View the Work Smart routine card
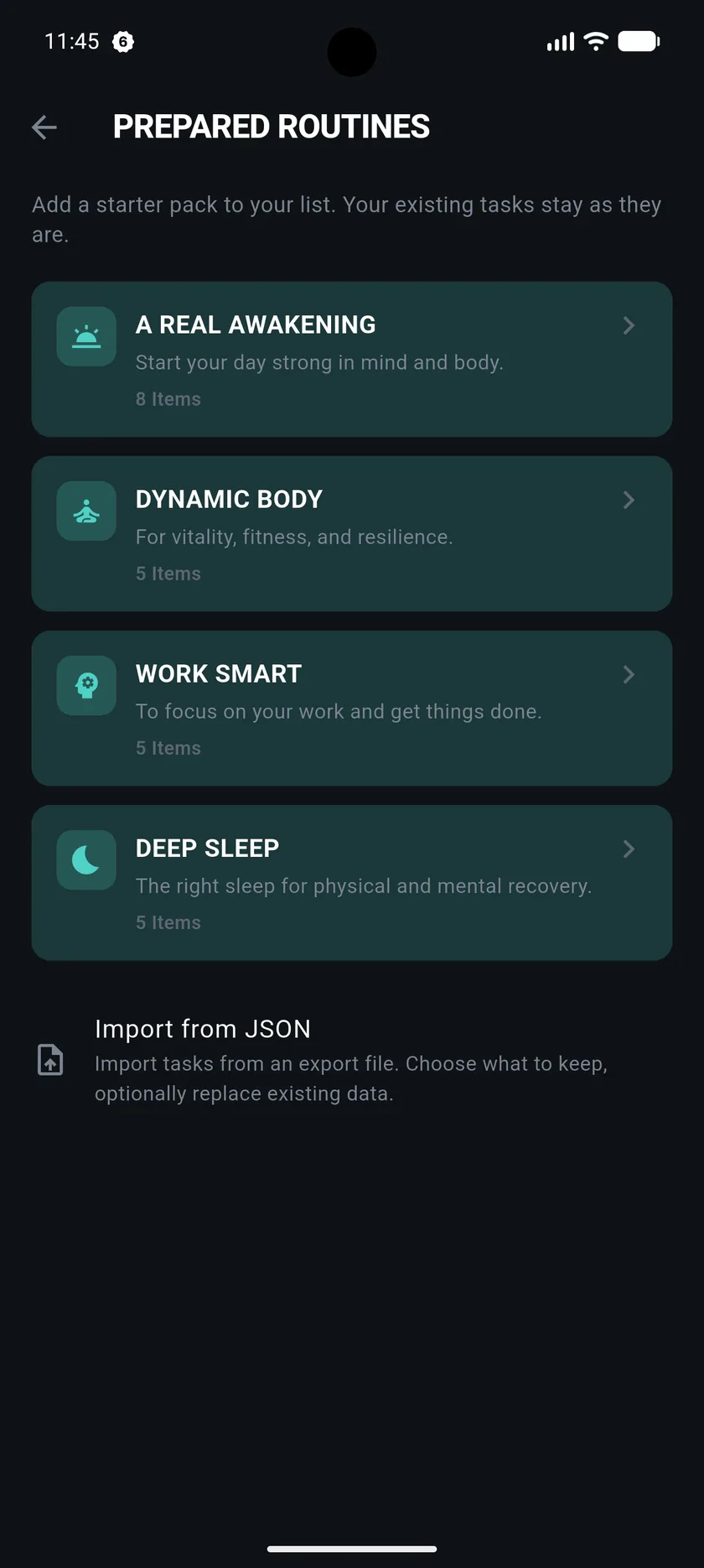704x1568 pixels. coord(352,708)
